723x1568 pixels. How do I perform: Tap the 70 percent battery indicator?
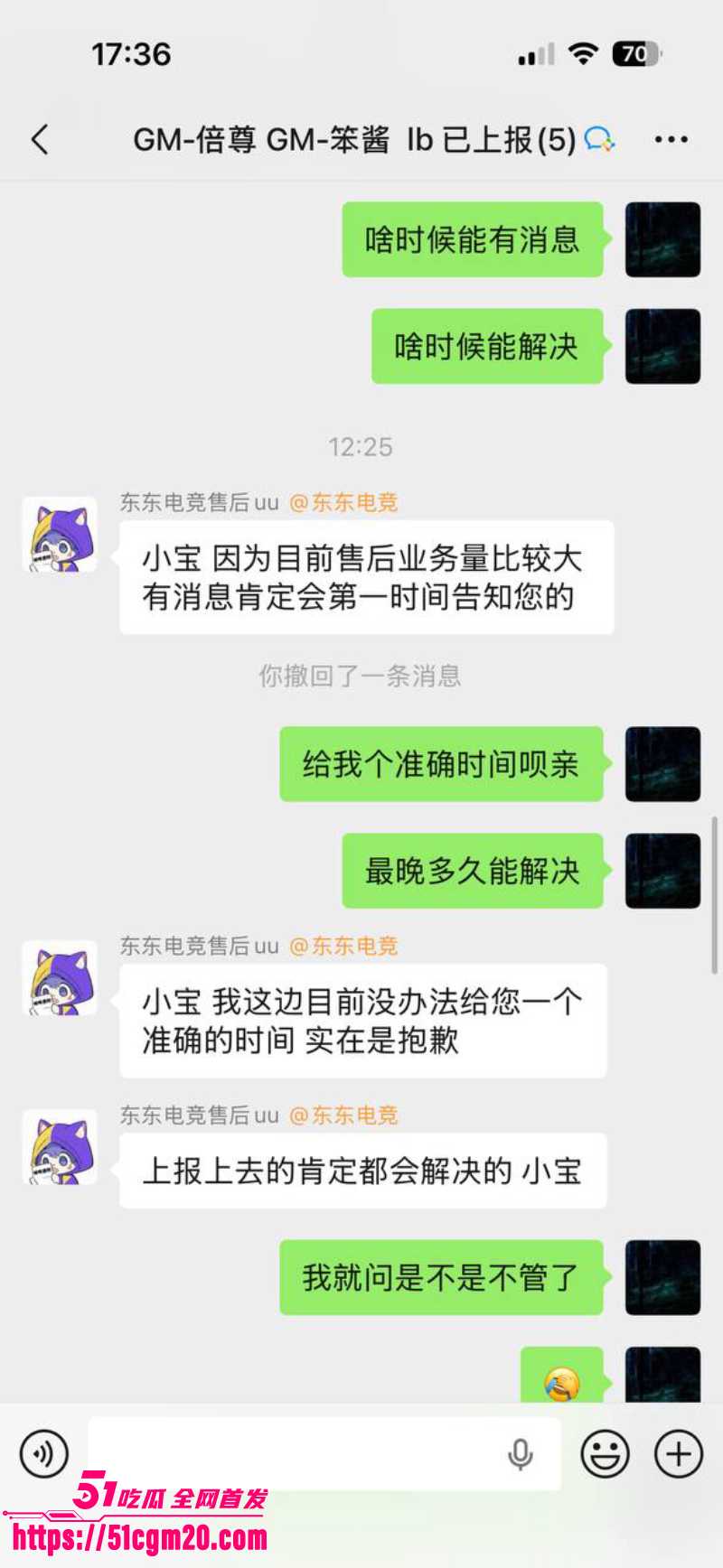[635, 54]
